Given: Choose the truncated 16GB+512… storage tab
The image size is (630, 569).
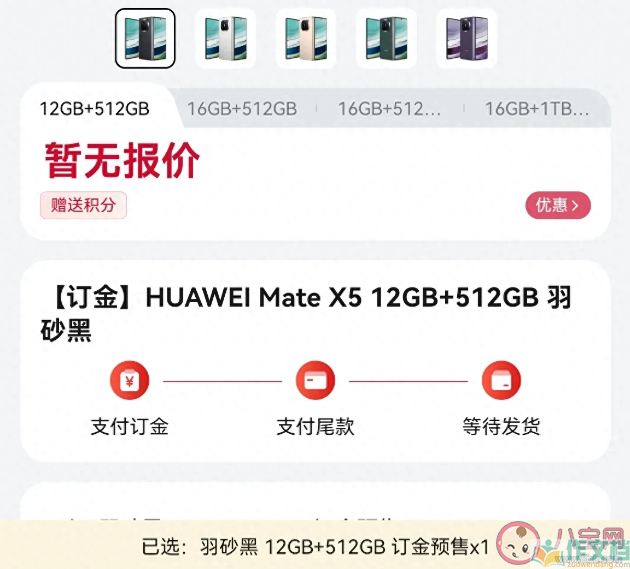Looking at the screenshot, I should coord(389,109).
